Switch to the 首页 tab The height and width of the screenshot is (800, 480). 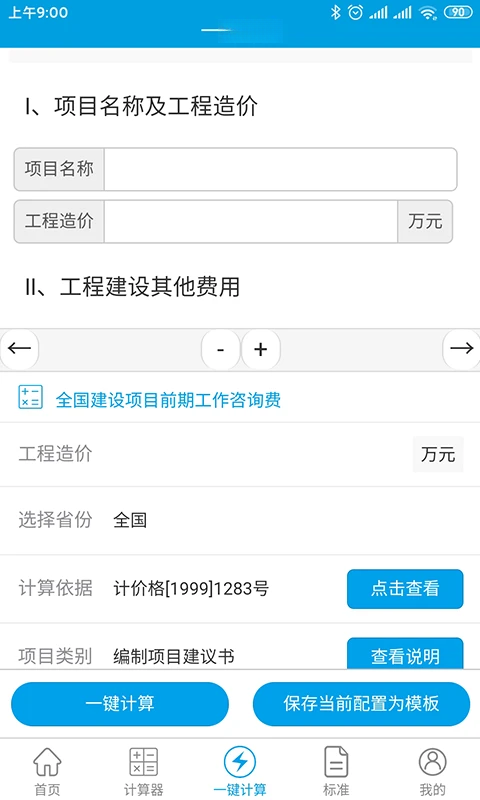pos(47,771)
